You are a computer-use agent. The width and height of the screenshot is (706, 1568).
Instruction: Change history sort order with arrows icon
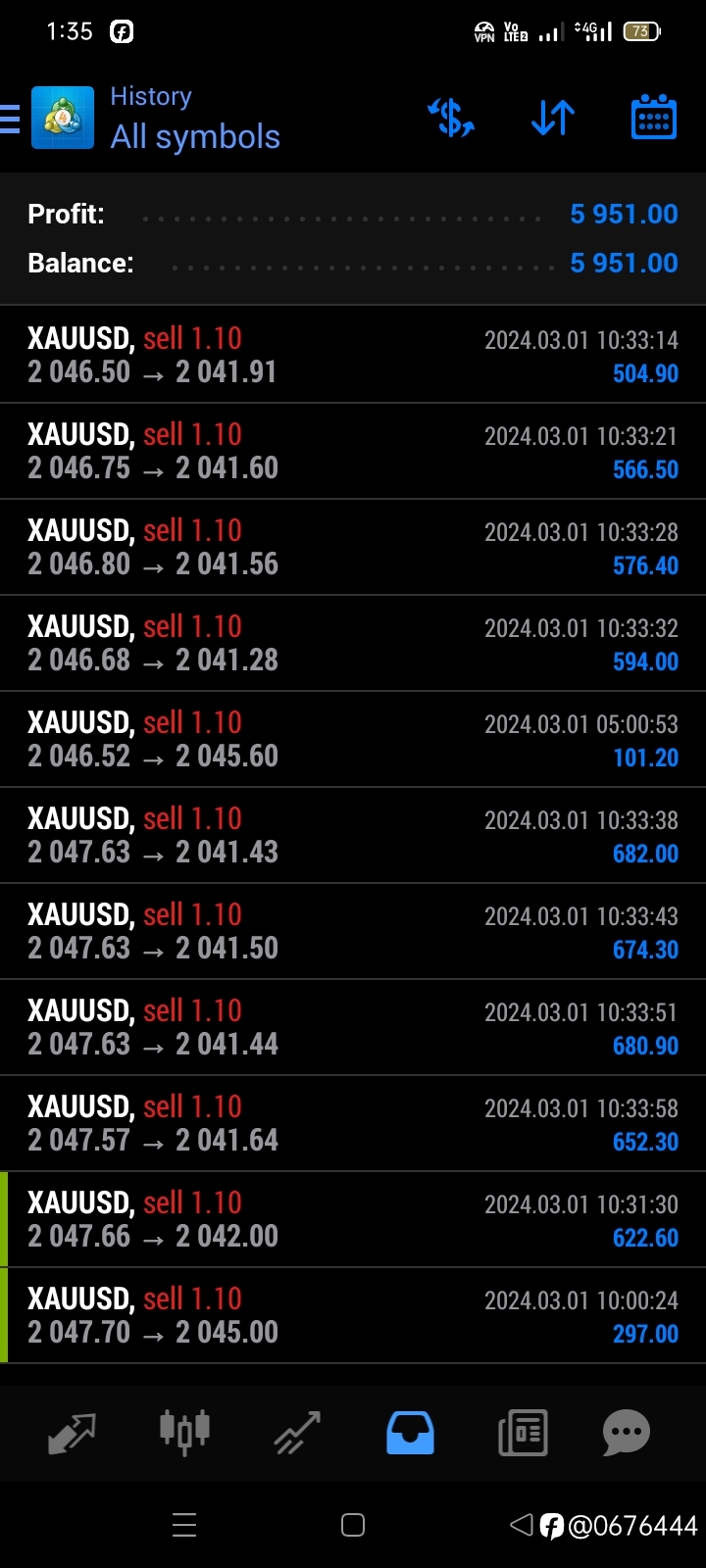553,118
